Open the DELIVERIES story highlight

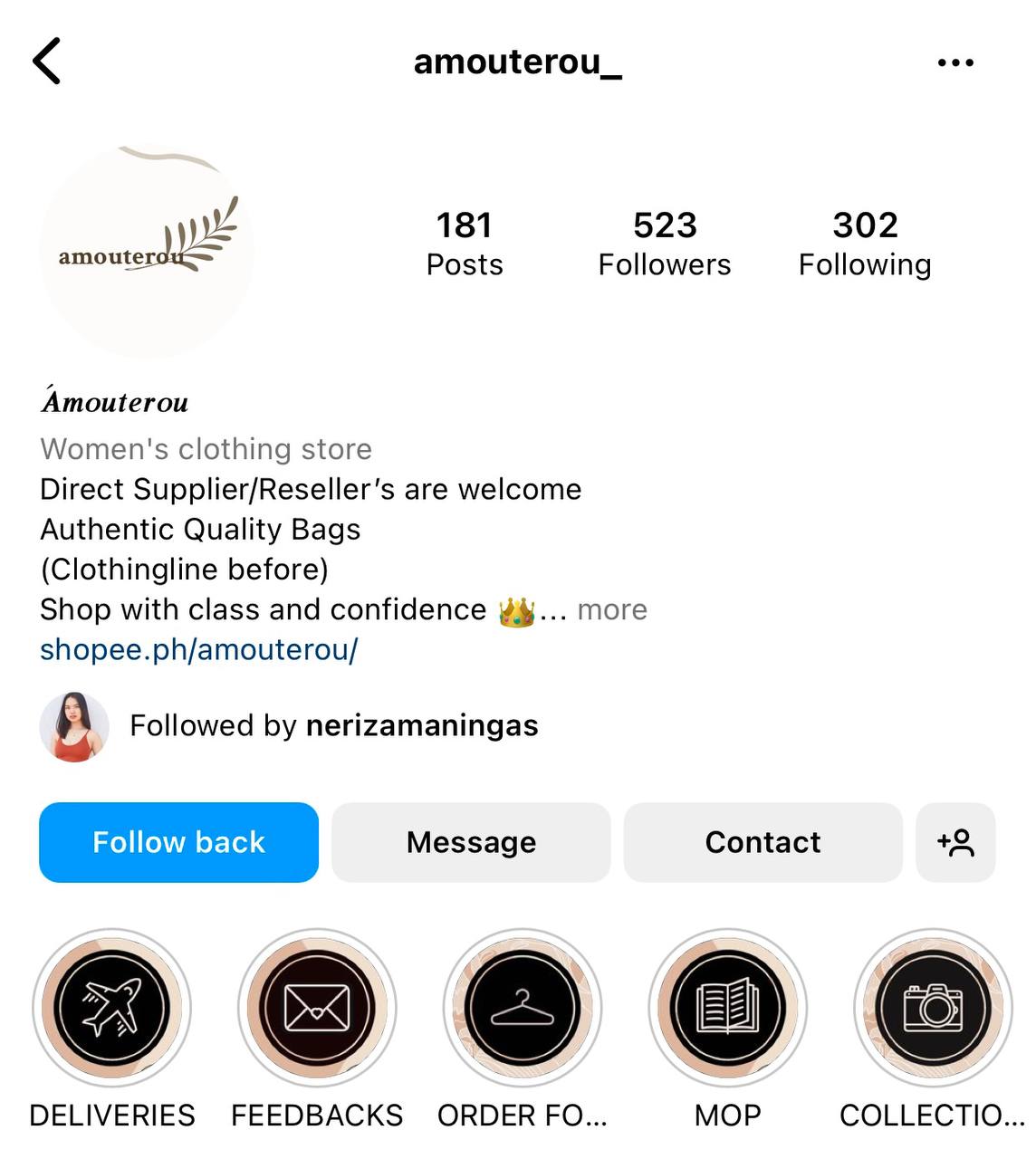tap(112, 1007)
